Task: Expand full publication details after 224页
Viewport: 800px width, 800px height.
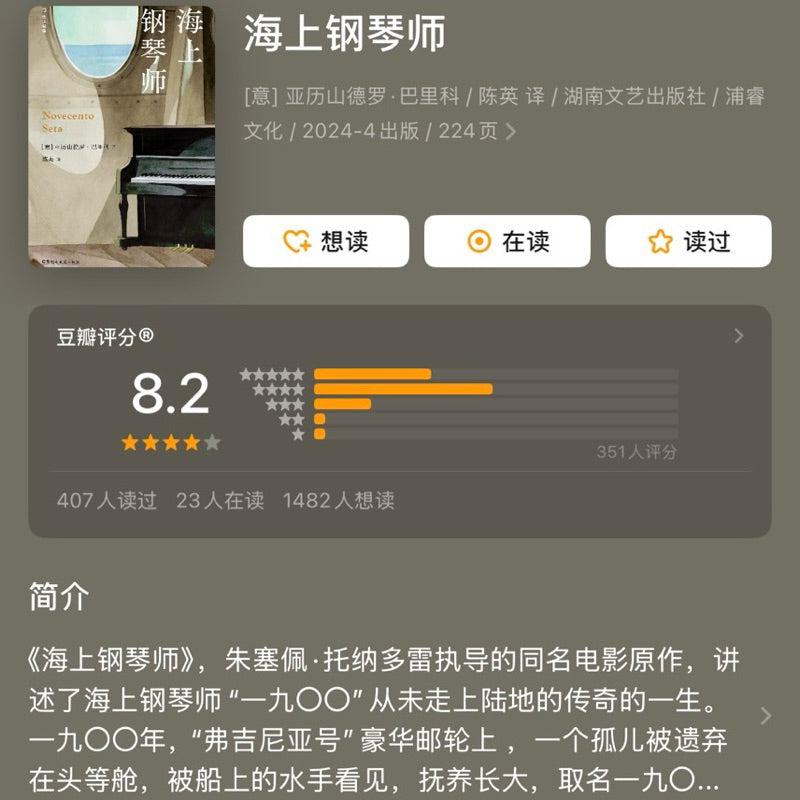Action: click(511, 132)
